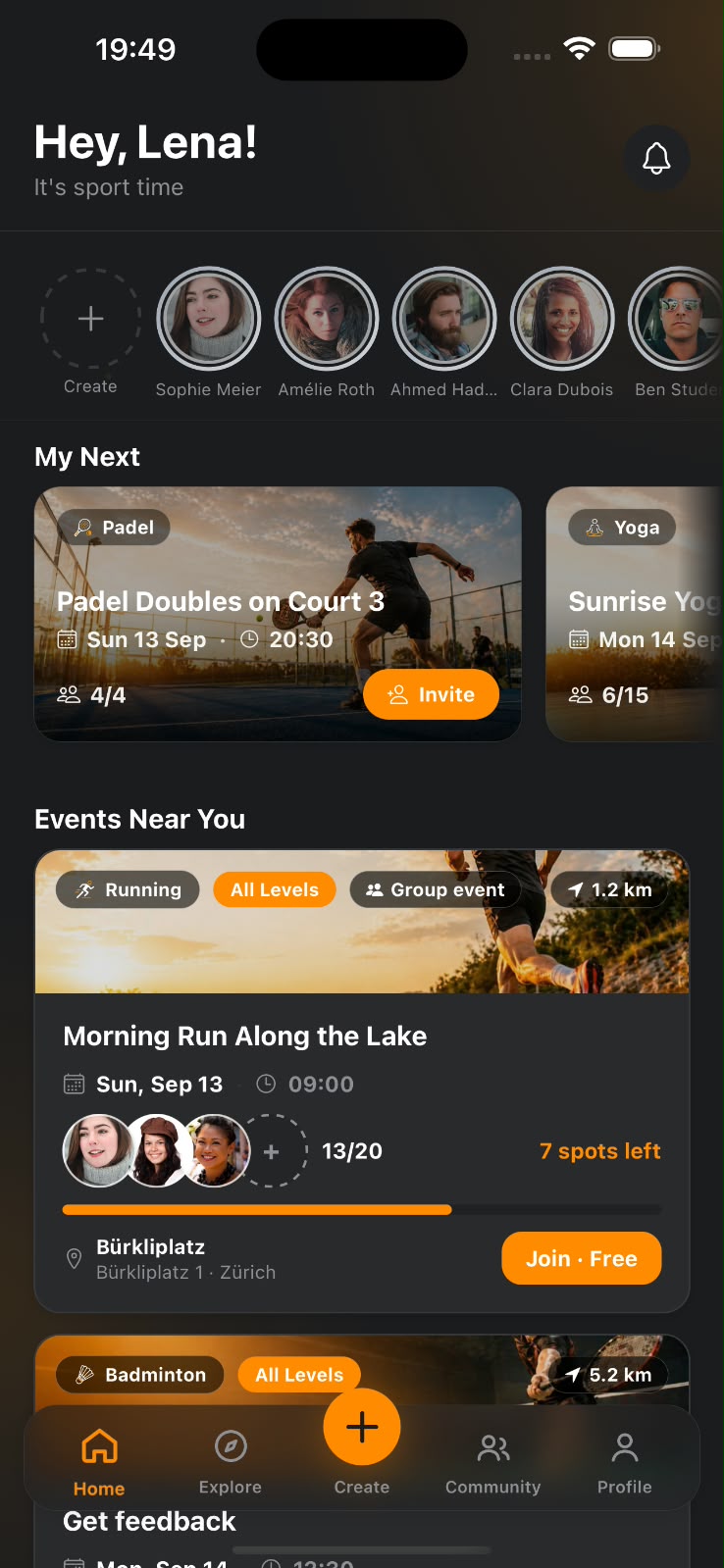The image size is (724, 1568).
Task: Open the Sunrise Yoga event card
Action: click(635, 614)
